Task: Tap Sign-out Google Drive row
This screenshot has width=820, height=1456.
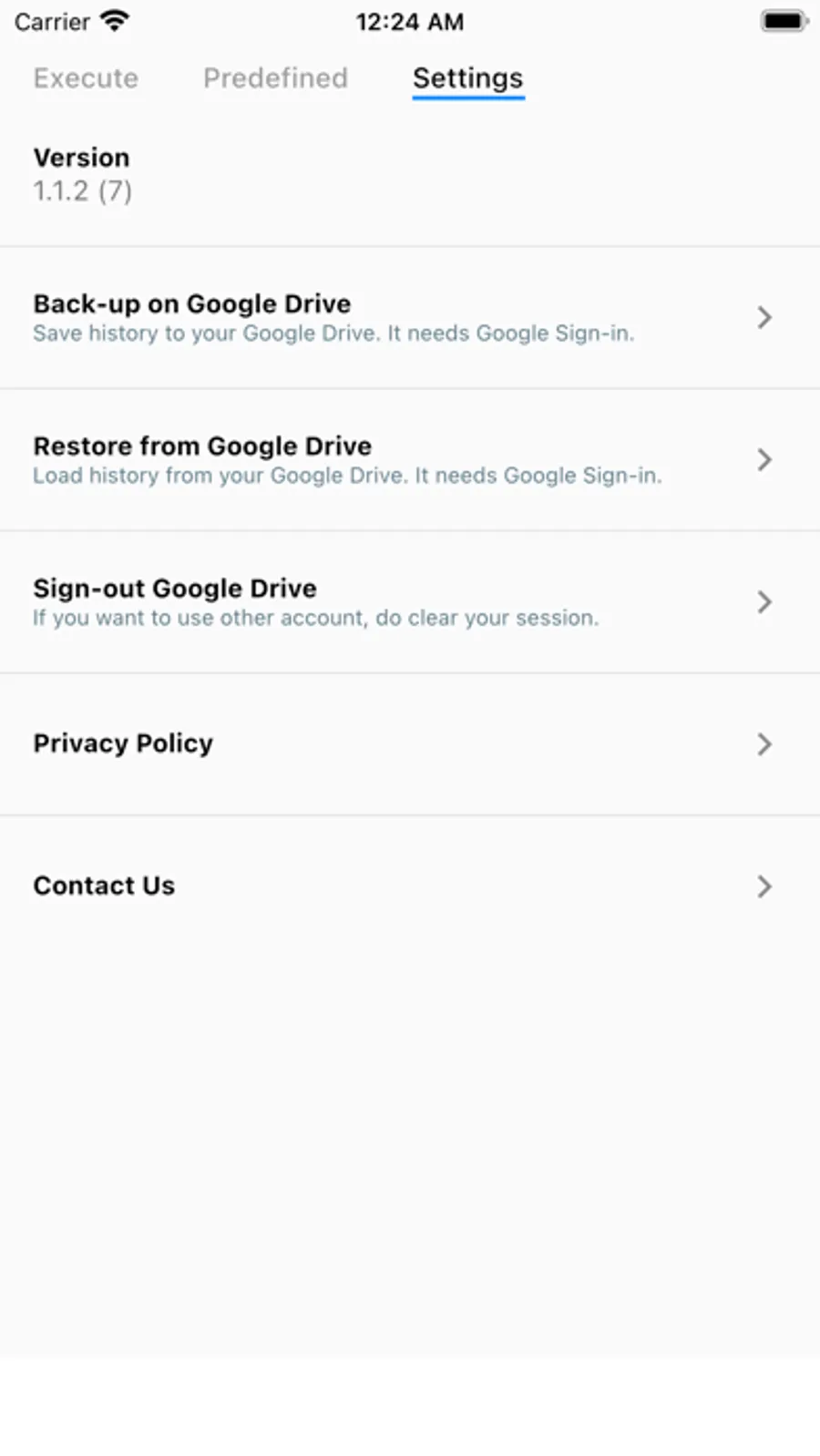Action: pyautogui.click(x=409, y=602)
